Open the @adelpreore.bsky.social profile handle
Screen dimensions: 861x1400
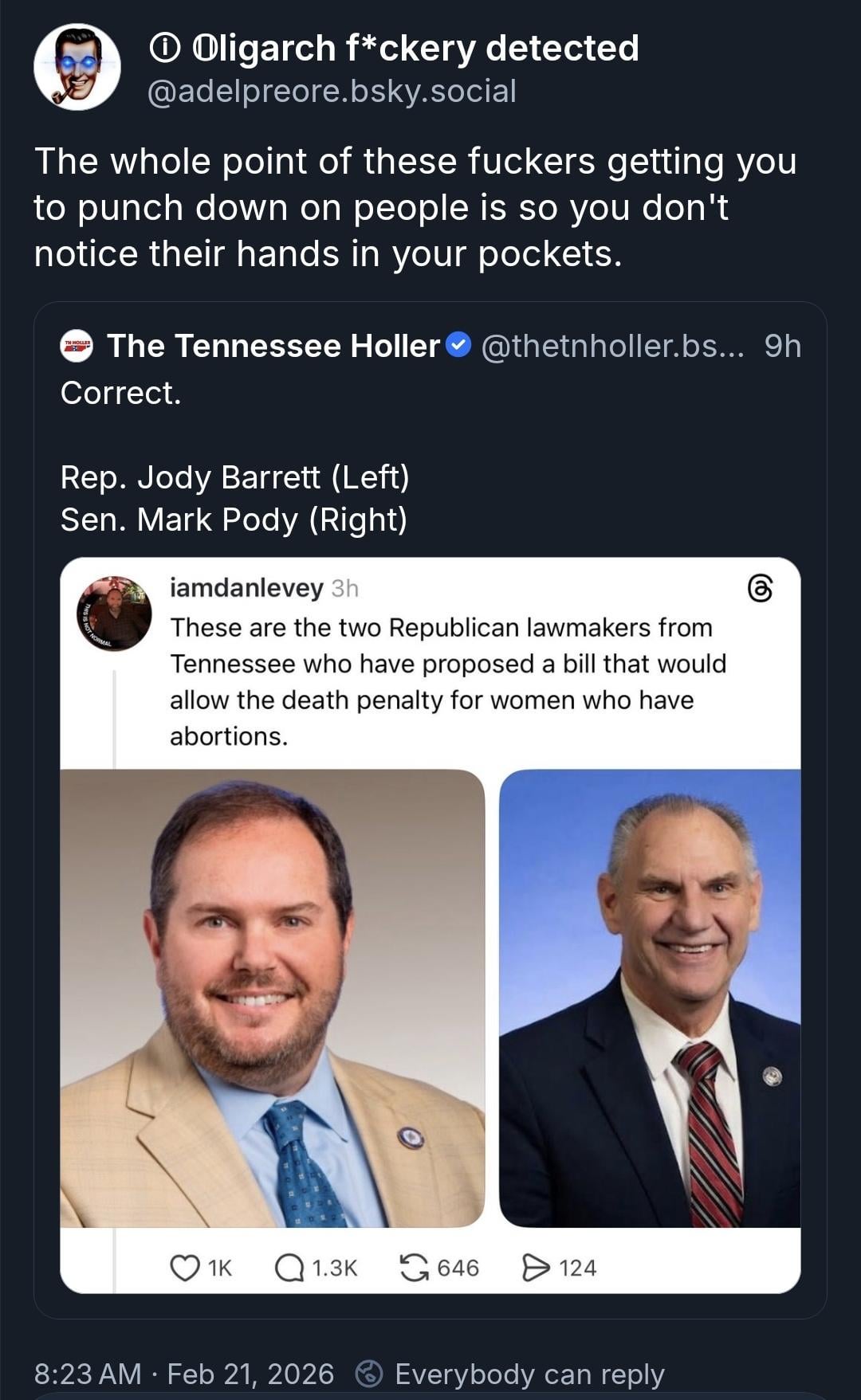tap(332, 91)
